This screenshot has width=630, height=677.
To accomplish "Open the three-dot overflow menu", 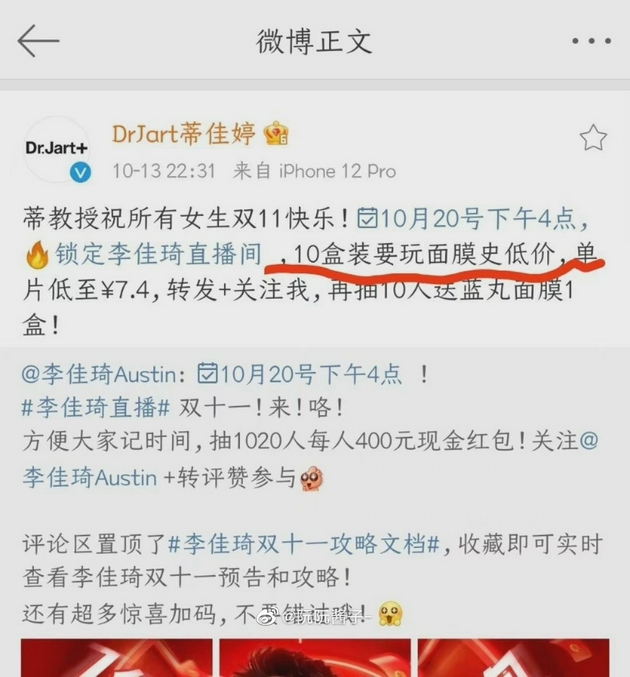I will click(x=592, y=41).
